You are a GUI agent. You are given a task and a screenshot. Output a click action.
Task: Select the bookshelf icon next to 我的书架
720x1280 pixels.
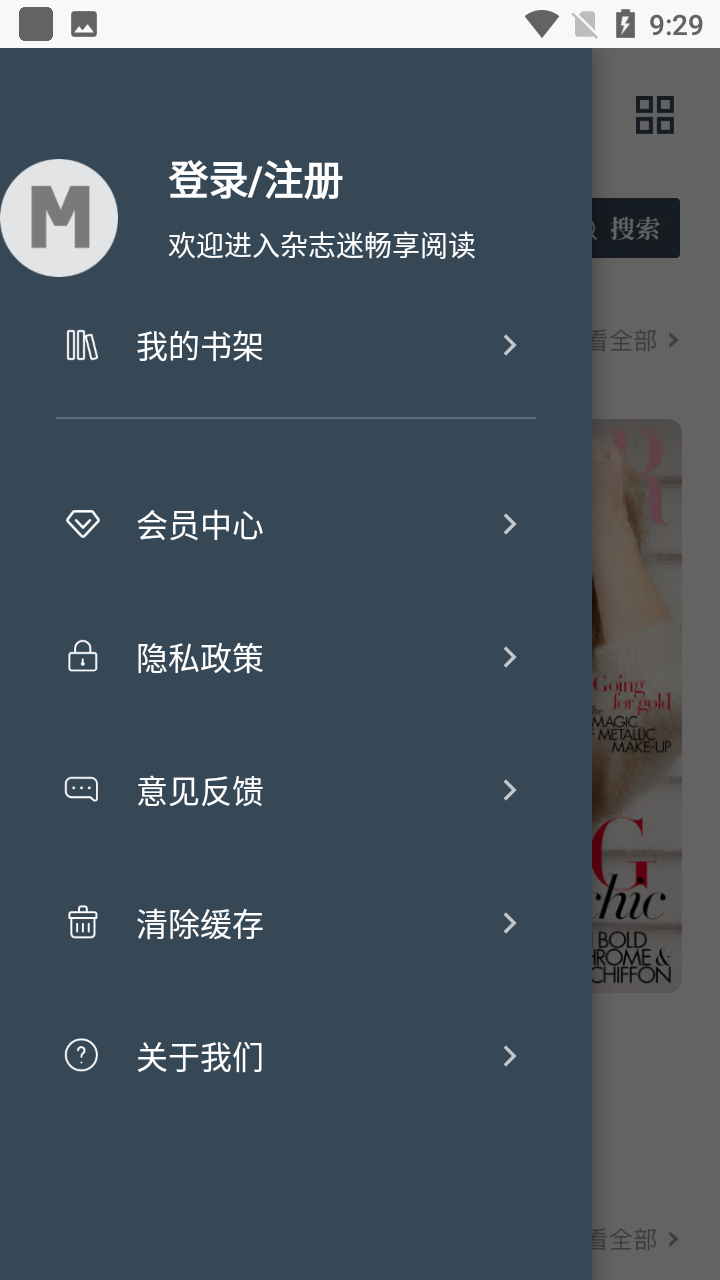83,345
